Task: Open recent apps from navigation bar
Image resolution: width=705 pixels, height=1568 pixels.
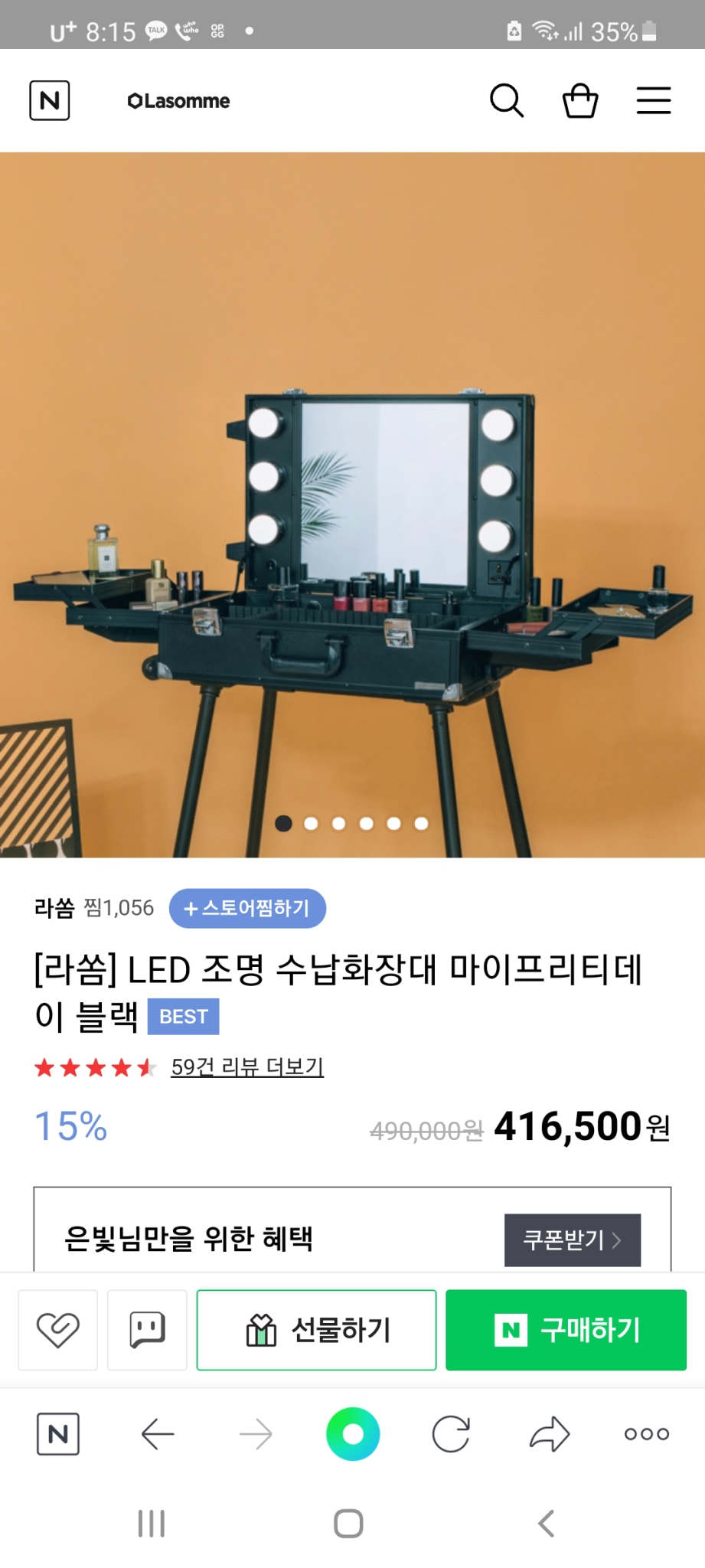Action: (151, 1524)
